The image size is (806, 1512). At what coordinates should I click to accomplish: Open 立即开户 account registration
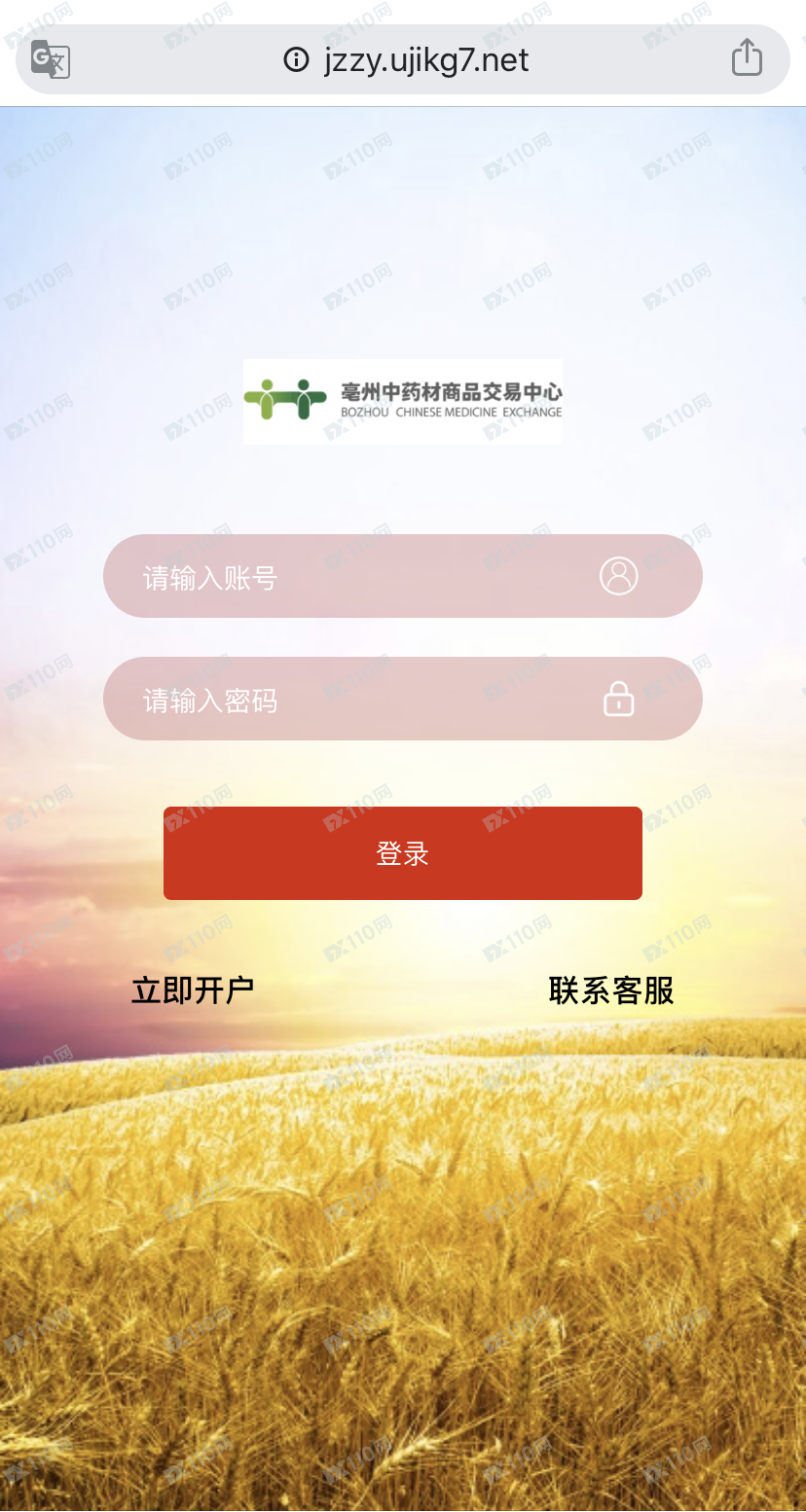click(193, 990)
